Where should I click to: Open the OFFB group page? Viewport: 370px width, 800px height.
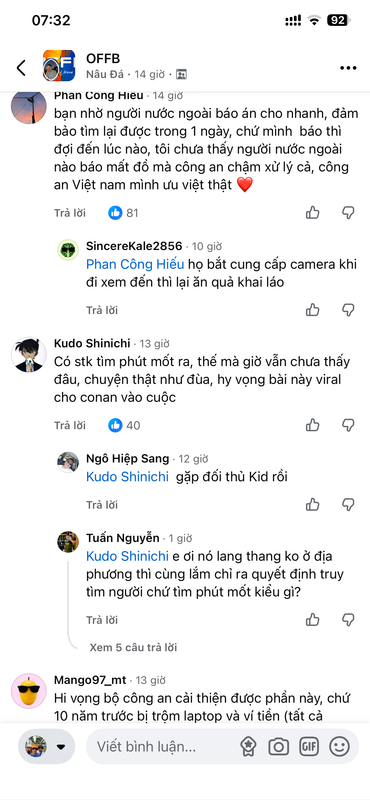(103, 59)
